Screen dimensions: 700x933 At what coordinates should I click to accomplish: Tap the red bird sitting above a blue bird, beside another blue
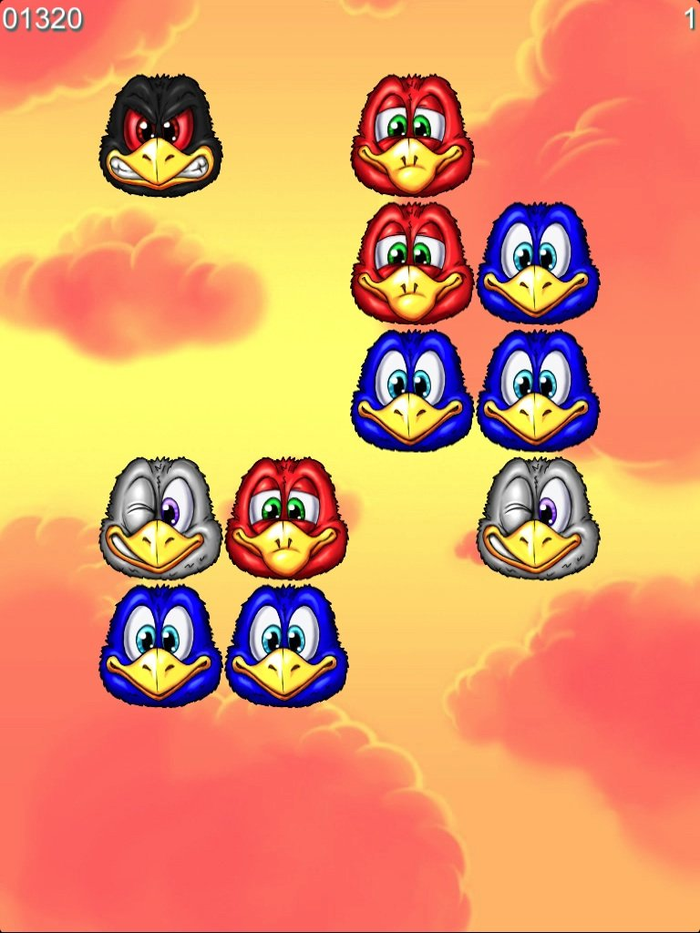click(x=412, y=262)
